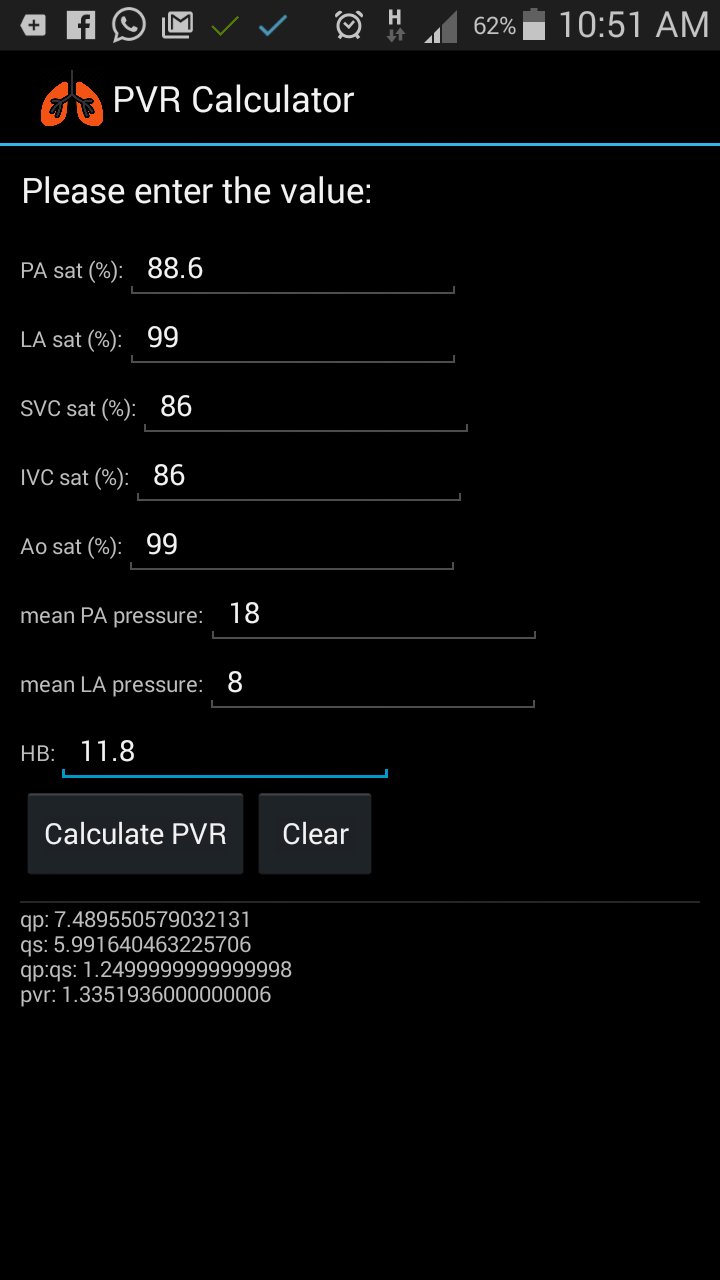720x1280 pixels.
Task: Tap the plus-shaped notification icon
Action: click(31, 24)
